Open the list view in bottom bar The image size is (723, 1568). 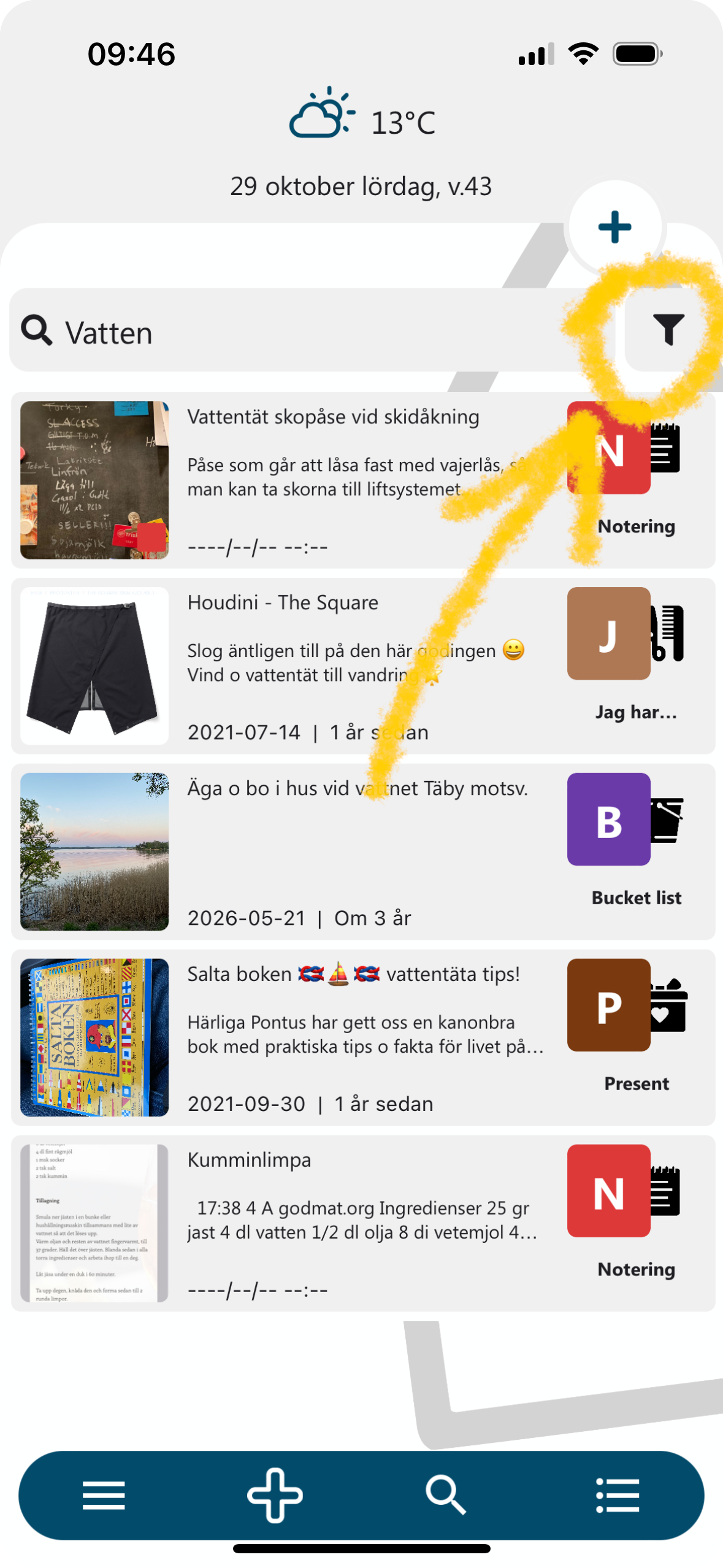coord(617,1496)
